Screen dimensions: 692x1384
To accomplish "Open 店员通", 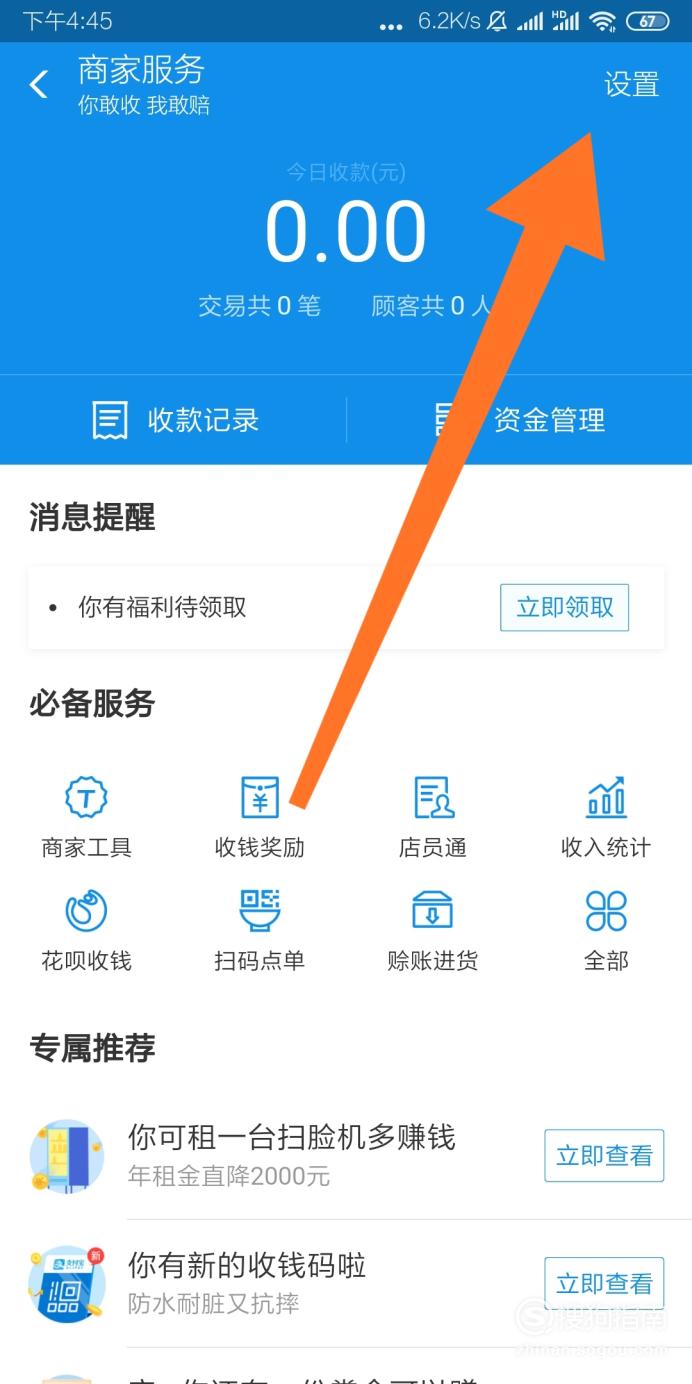I will point(433,817).
